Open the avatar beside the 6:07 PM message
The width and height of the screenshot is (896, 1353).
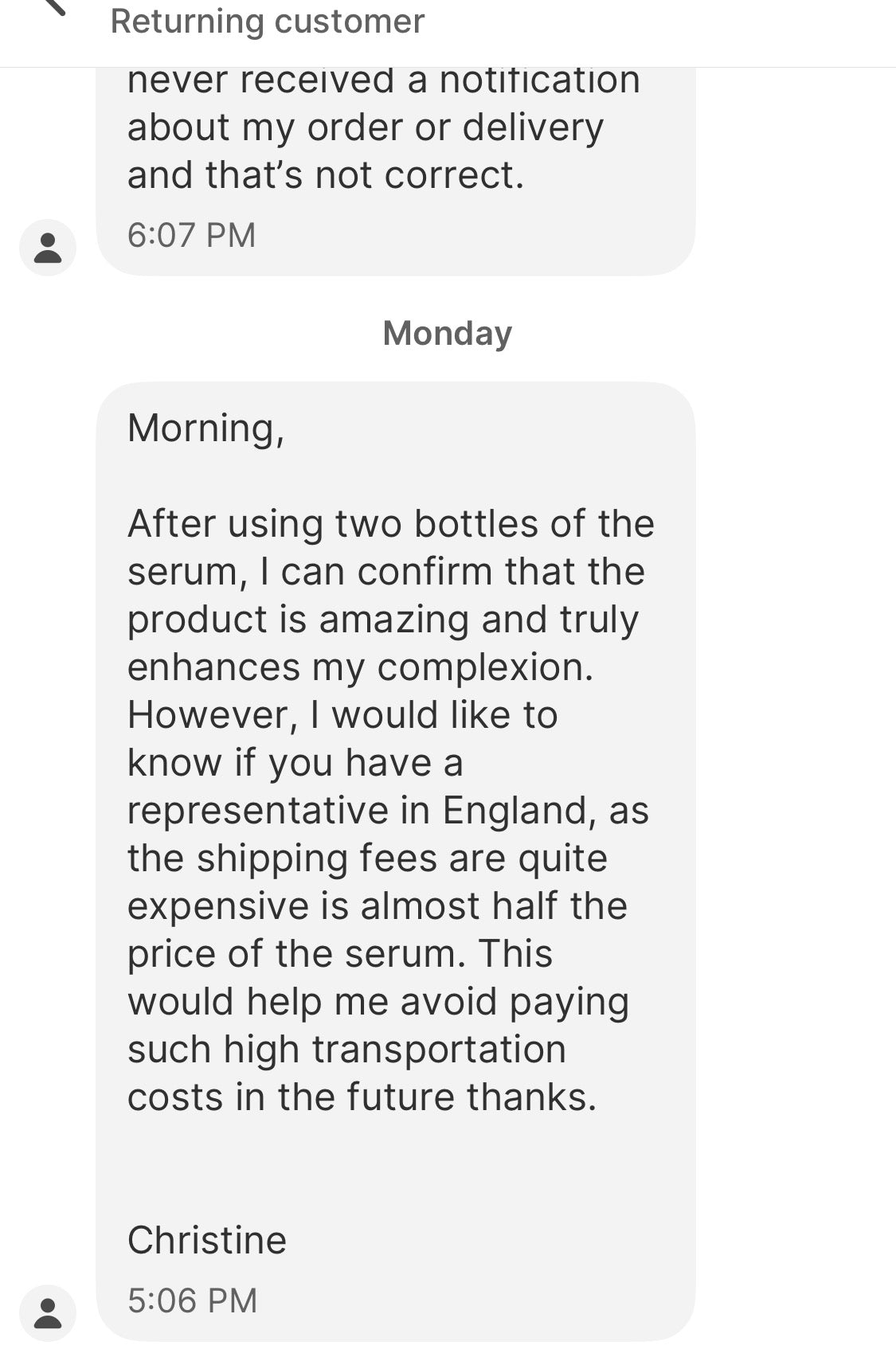(x=48, y=248)
